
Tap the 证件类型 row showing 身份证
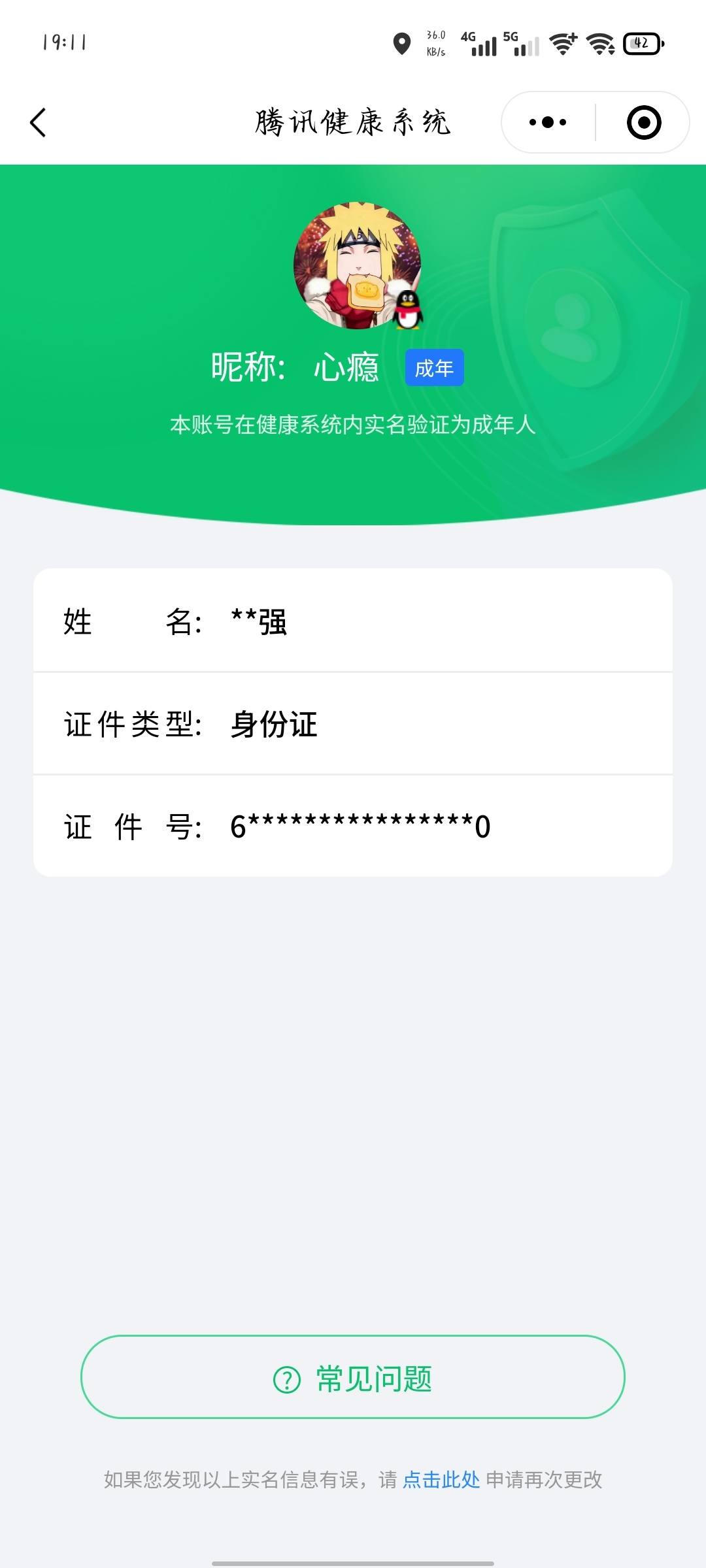click(x=353, y=724)
